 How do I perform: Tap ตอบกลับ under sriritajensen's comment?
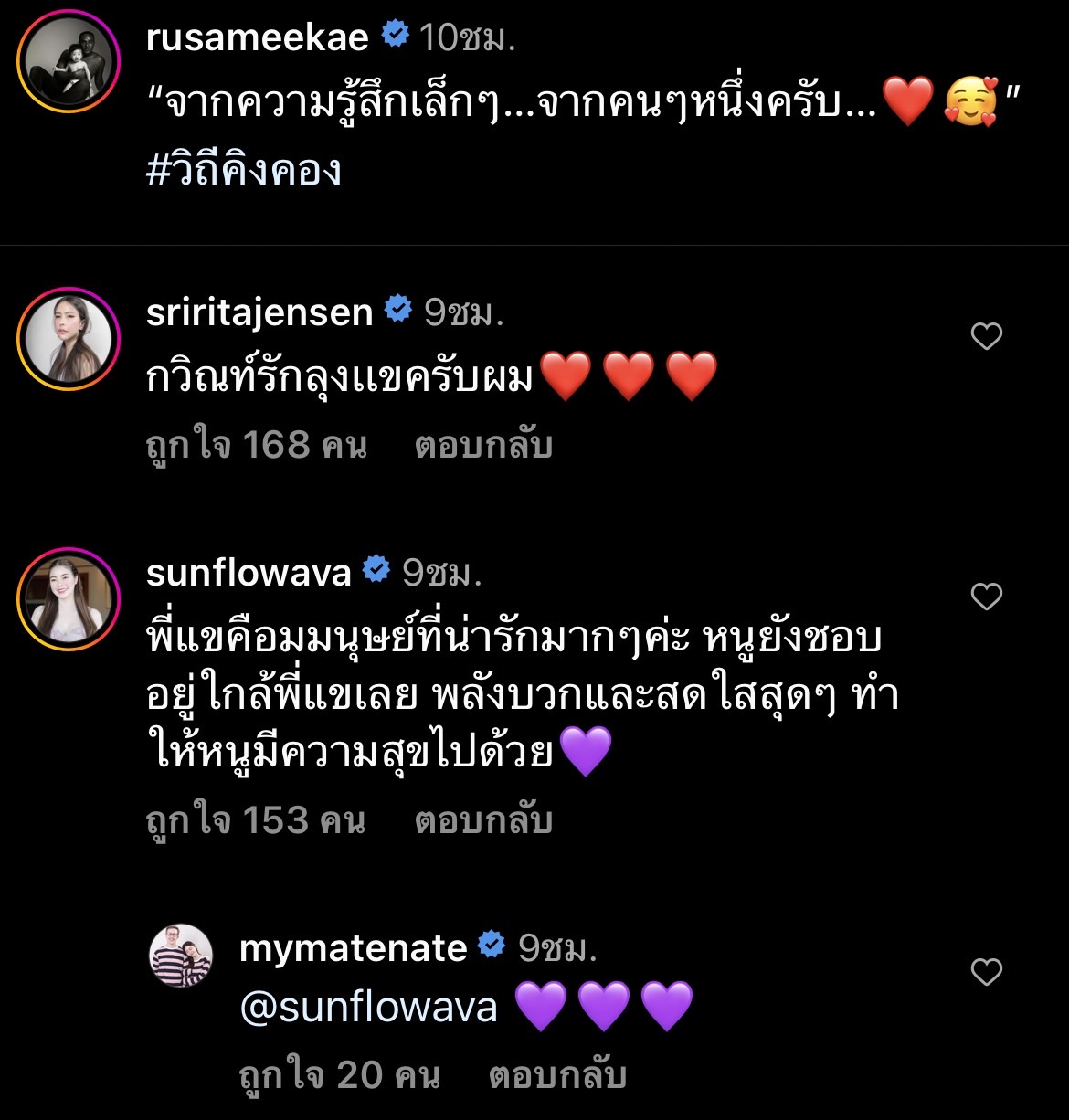point(486,445)
